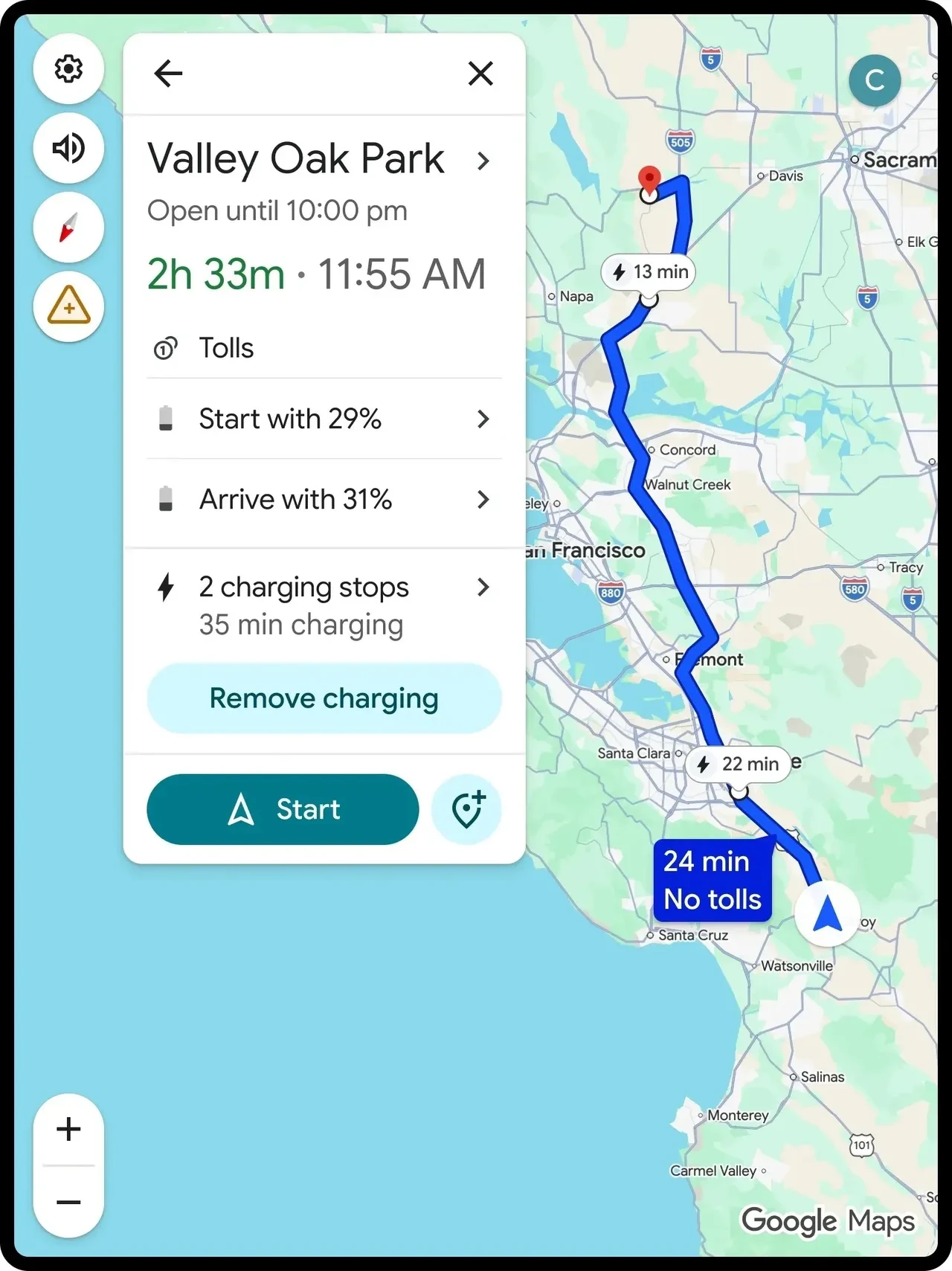Go back with the arrow button
This screenshot has height=1271, width=952.
point(167,73)
